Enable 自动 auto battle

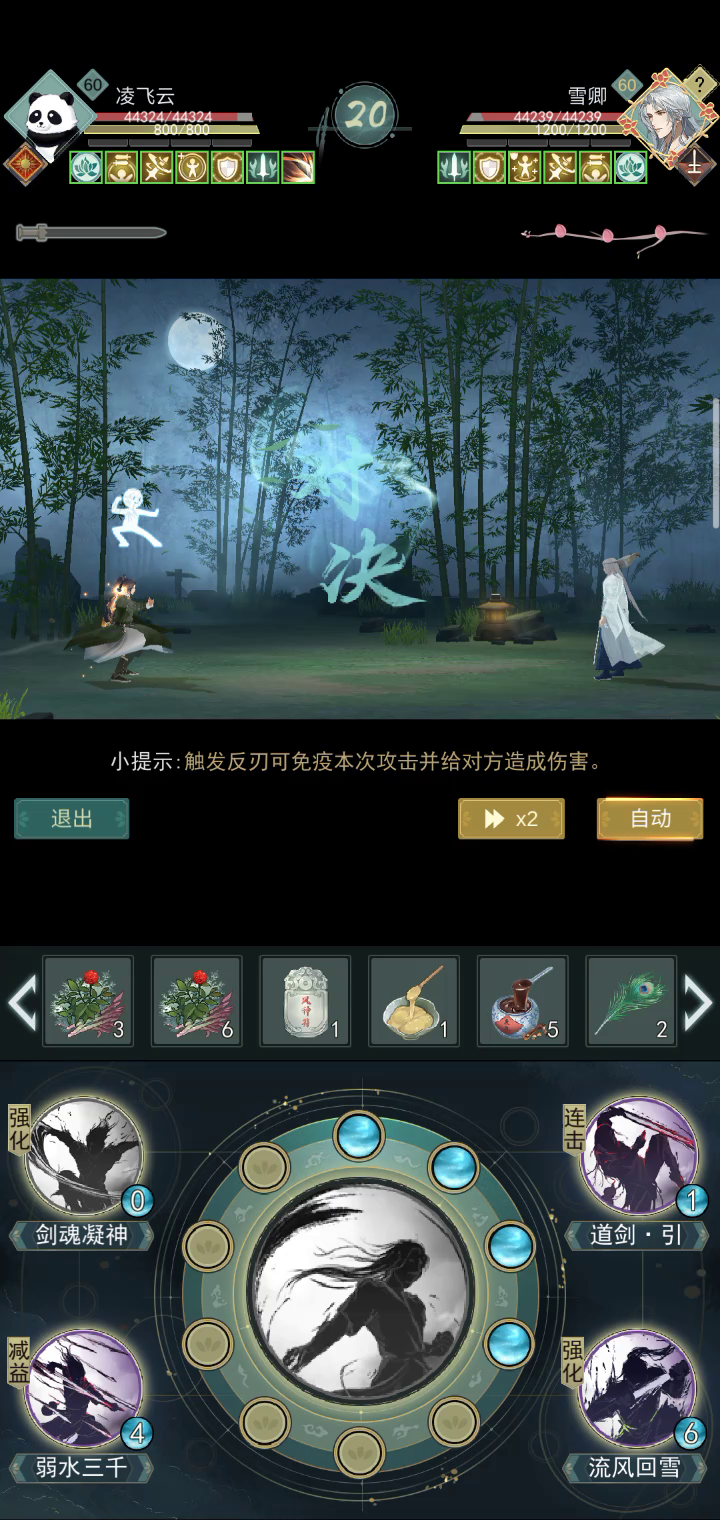[x=650, y=818]
